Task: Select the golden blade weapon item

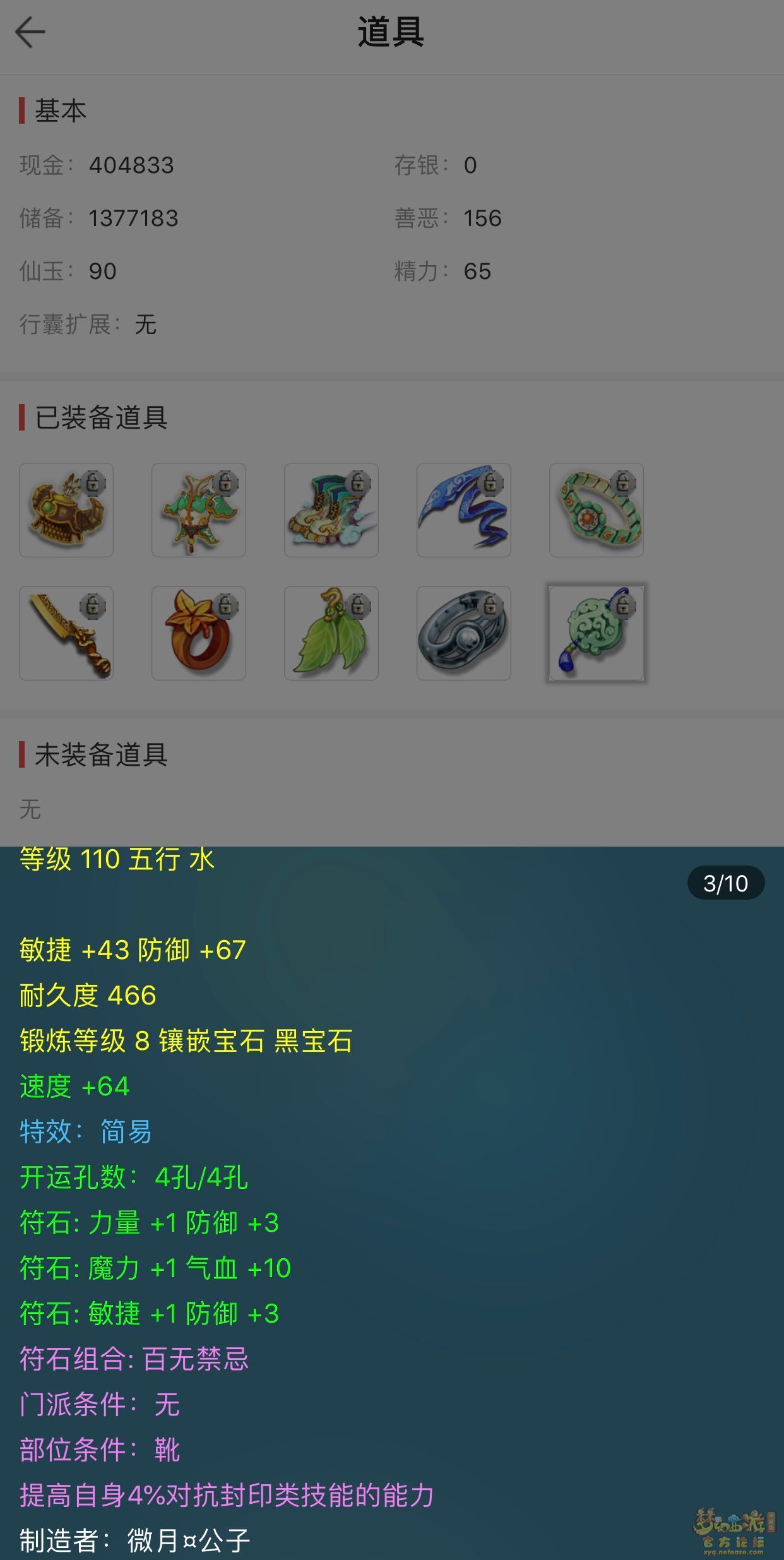Action: (x=66, y=633)
